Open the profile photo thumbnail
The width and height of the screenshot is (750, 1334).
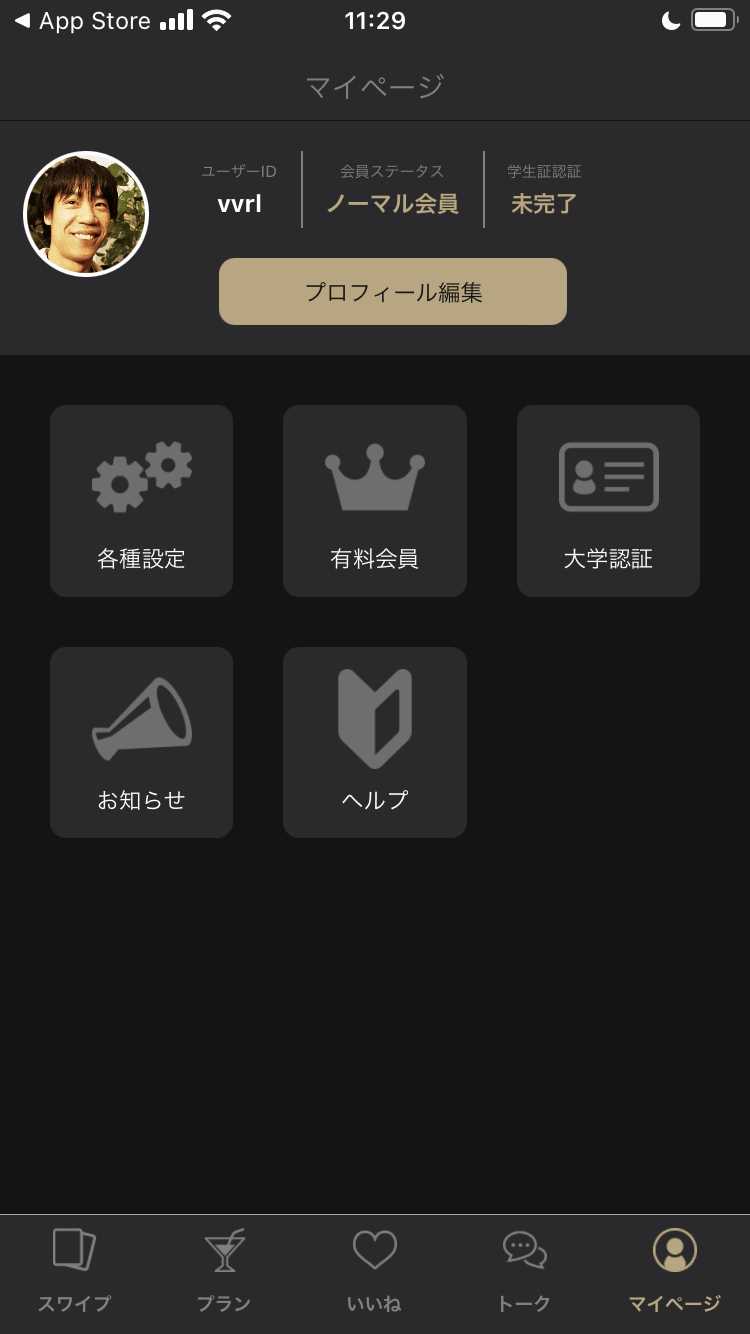point(86,213)
